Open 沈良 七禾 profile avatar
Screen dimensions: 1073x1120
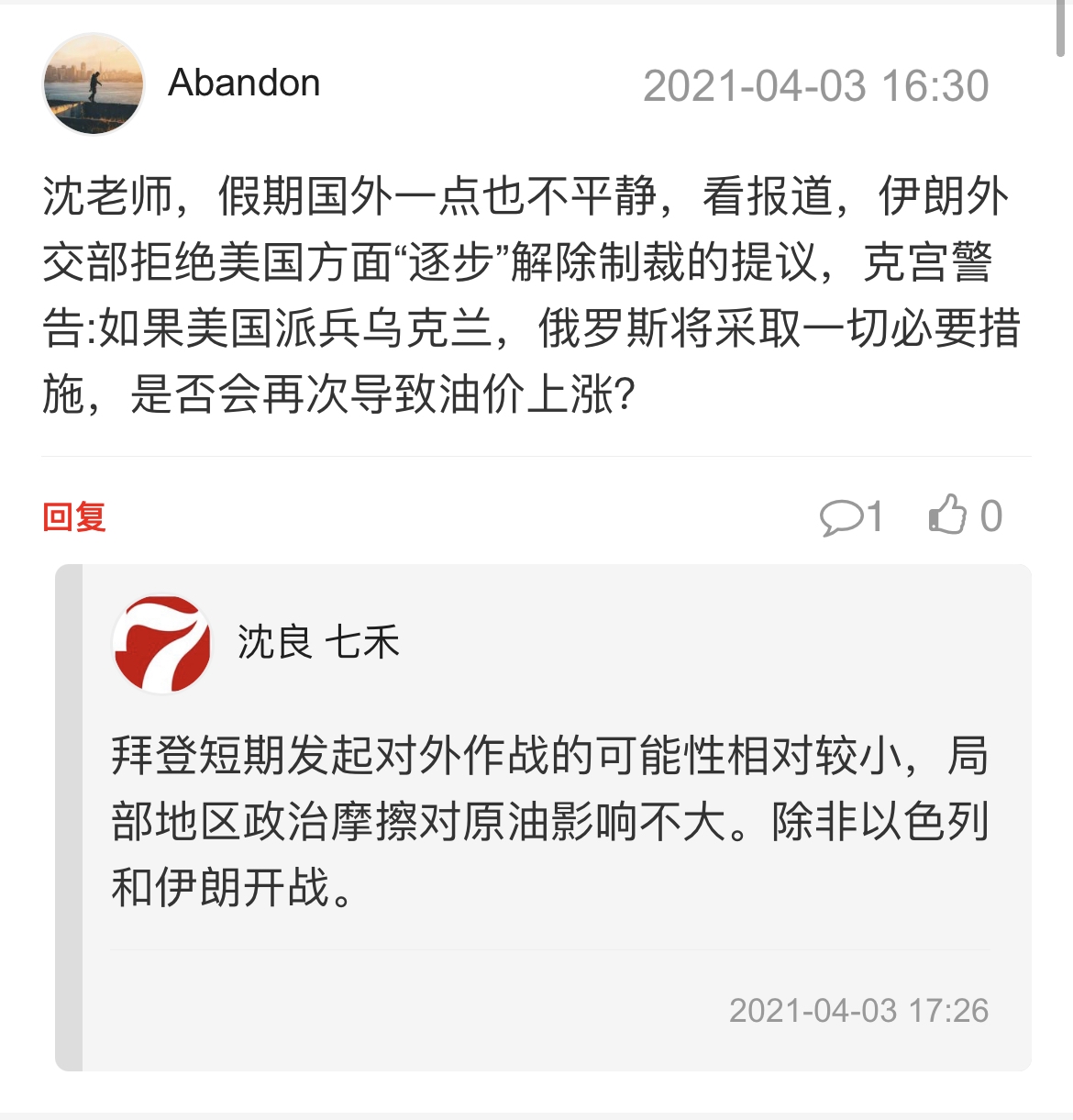pos(162,643)
